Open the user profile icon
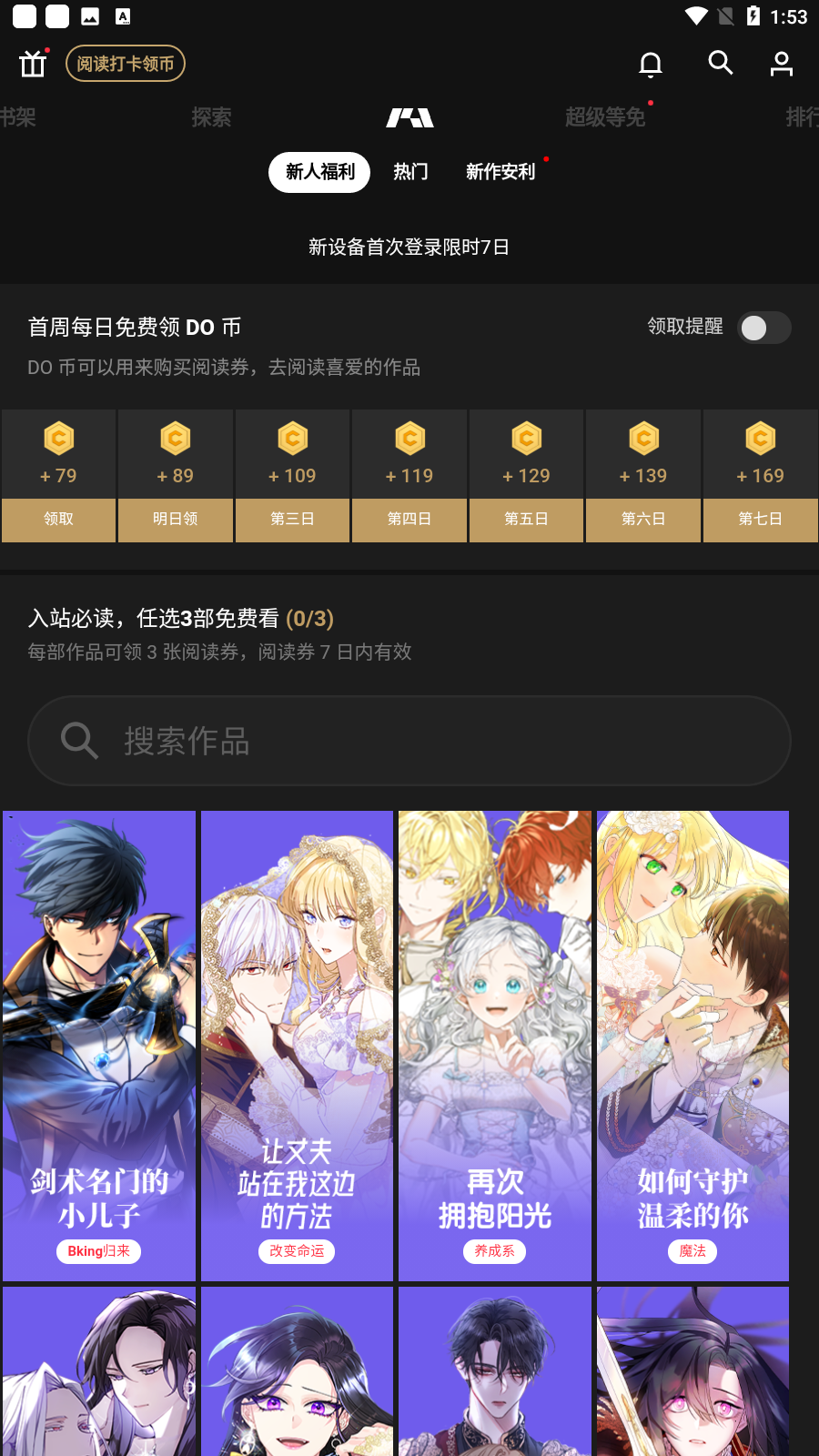The height and width of the screenshot is (1456, 819). pos(782,64)
